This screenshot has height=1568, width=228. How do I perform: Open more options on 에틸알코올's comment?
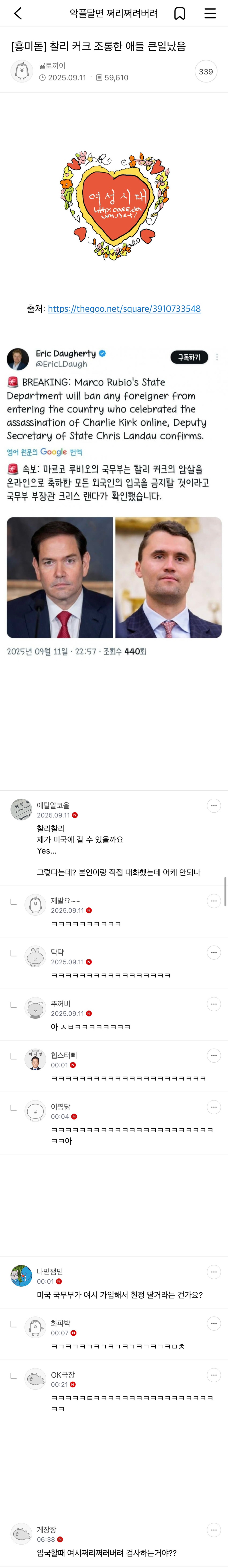pos(213,806)
